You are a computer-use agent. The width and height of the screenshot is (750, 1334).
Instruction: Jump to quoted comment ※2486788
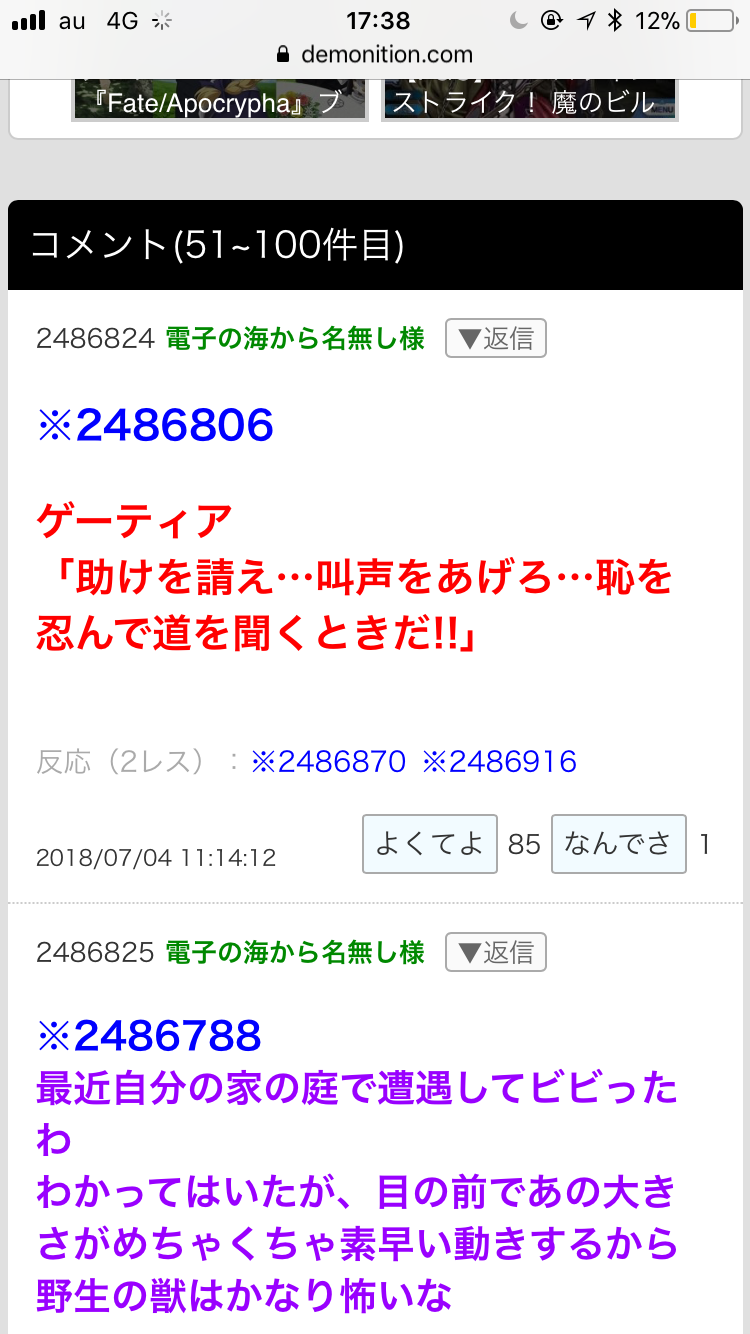pyautogui.click(x=149, y=1036)
